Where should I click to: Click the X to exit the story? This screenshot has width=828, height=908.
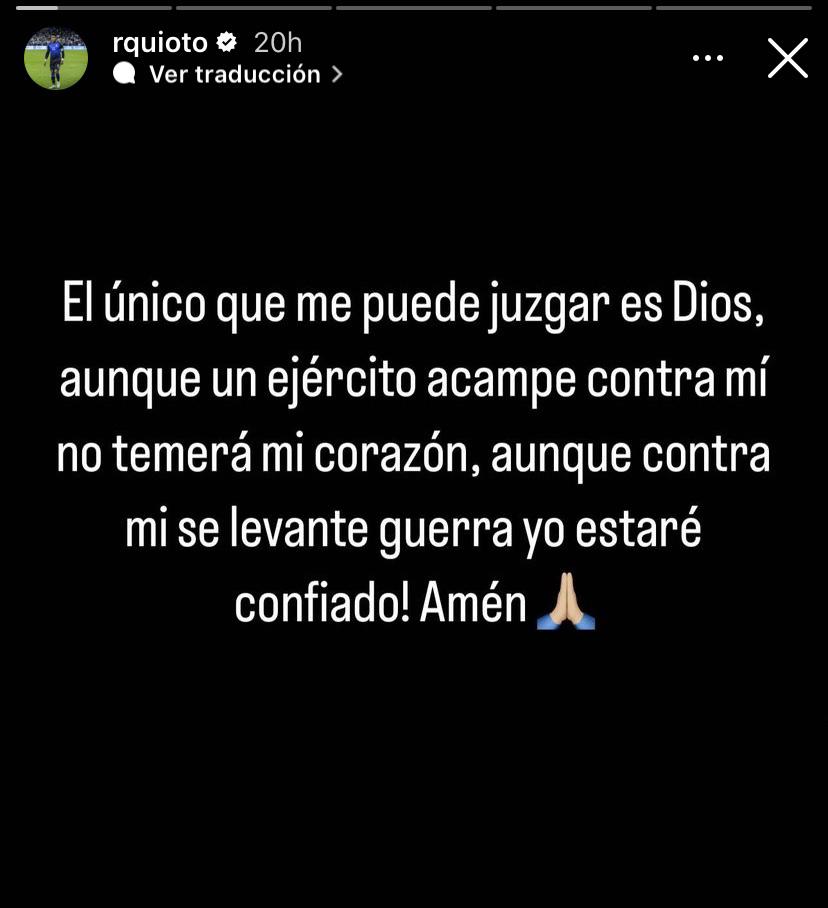(x=788, y=58)
